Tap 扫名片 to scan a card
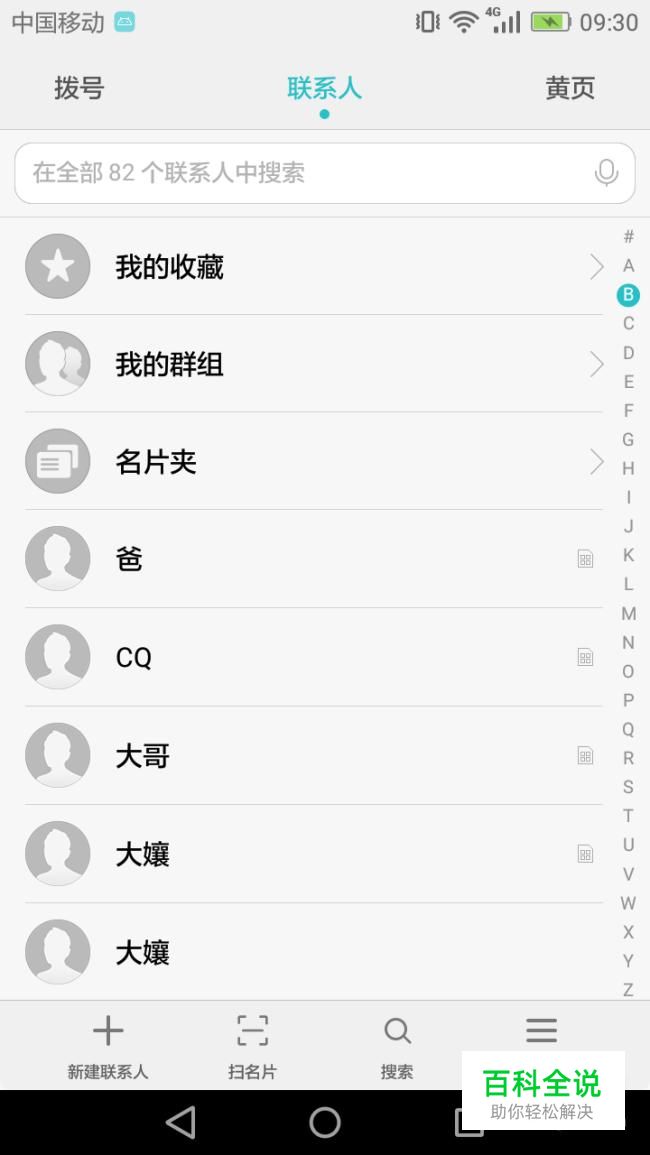This screenshot has width=650, height=1155. (x=252, y=1045)
